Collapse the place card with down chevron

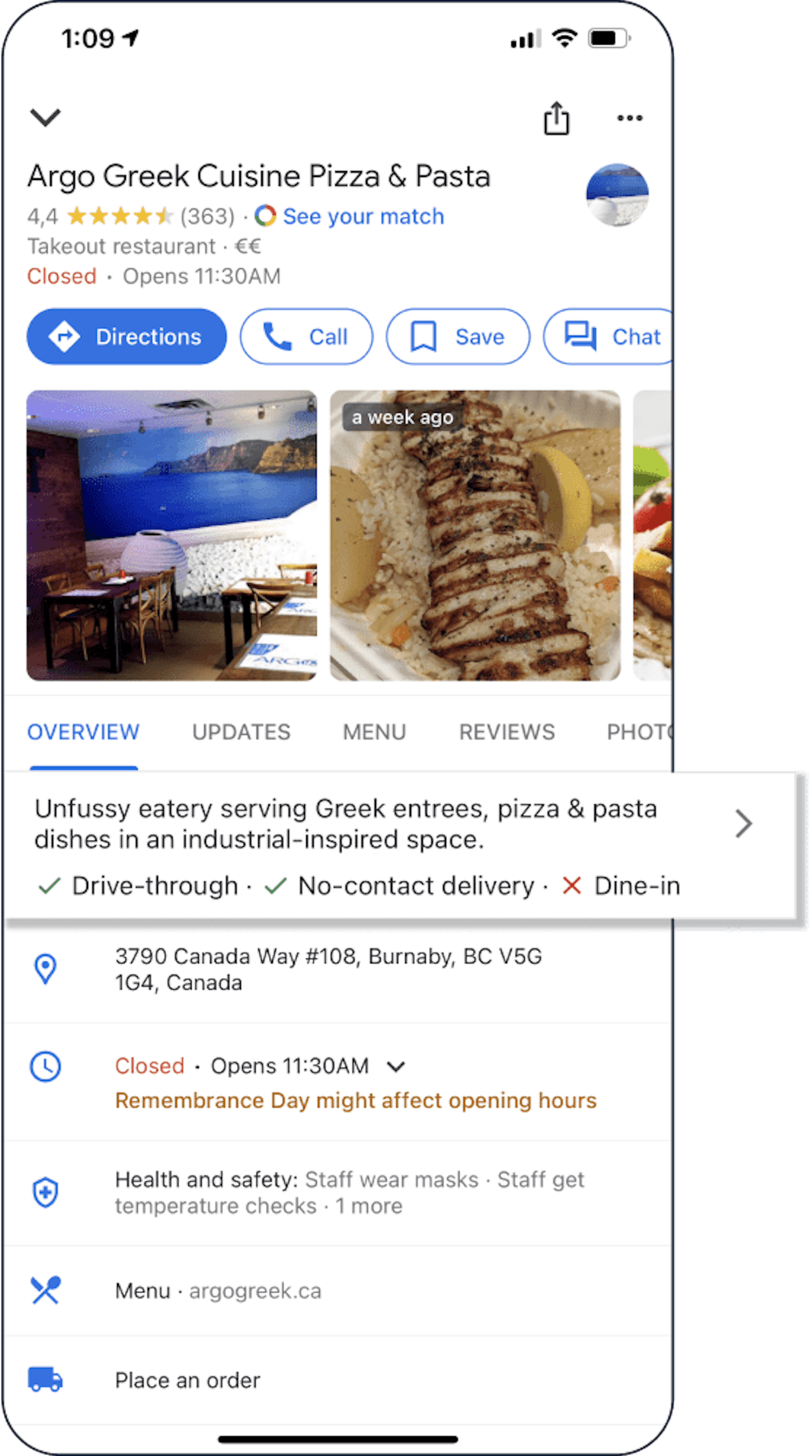point(45,118)
